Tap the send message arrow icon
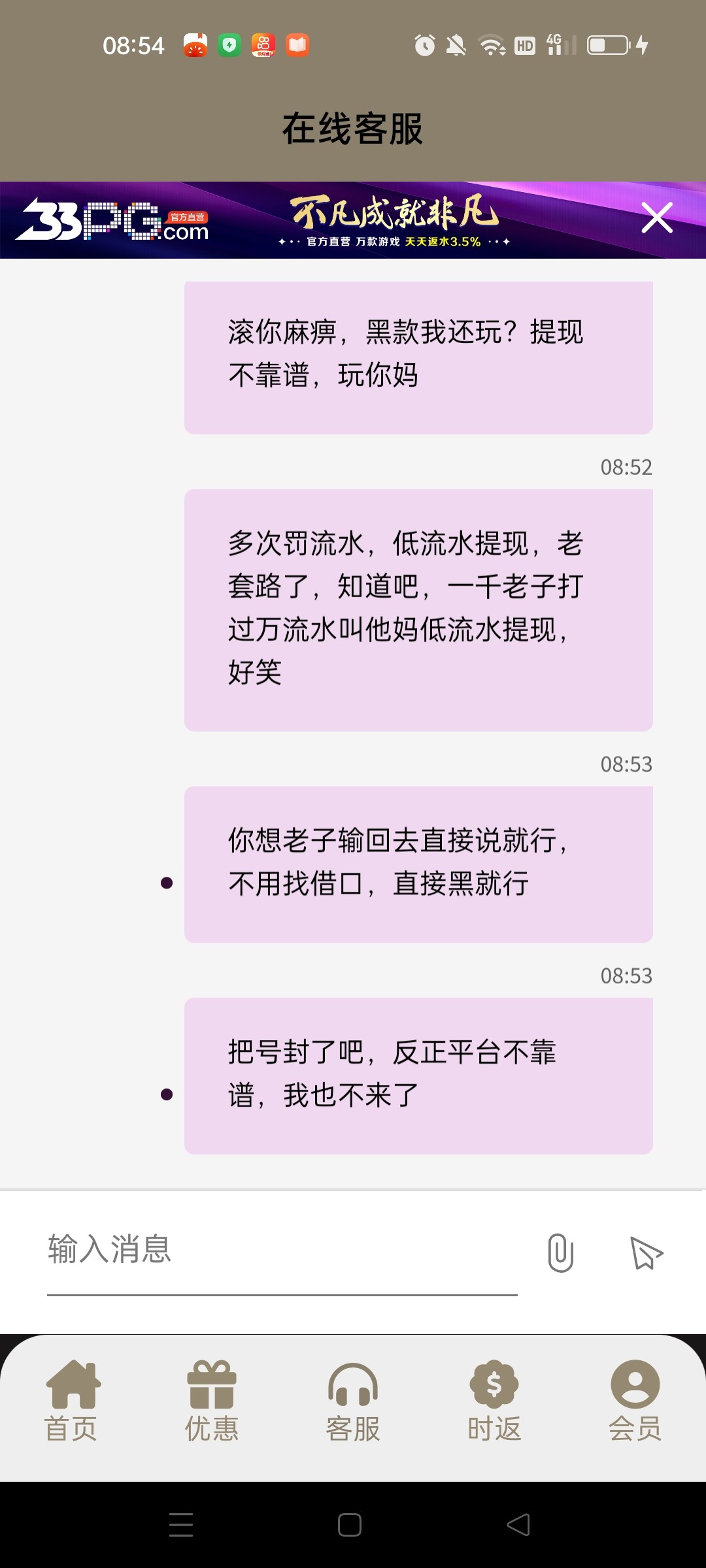 (x=646, y=1252)
